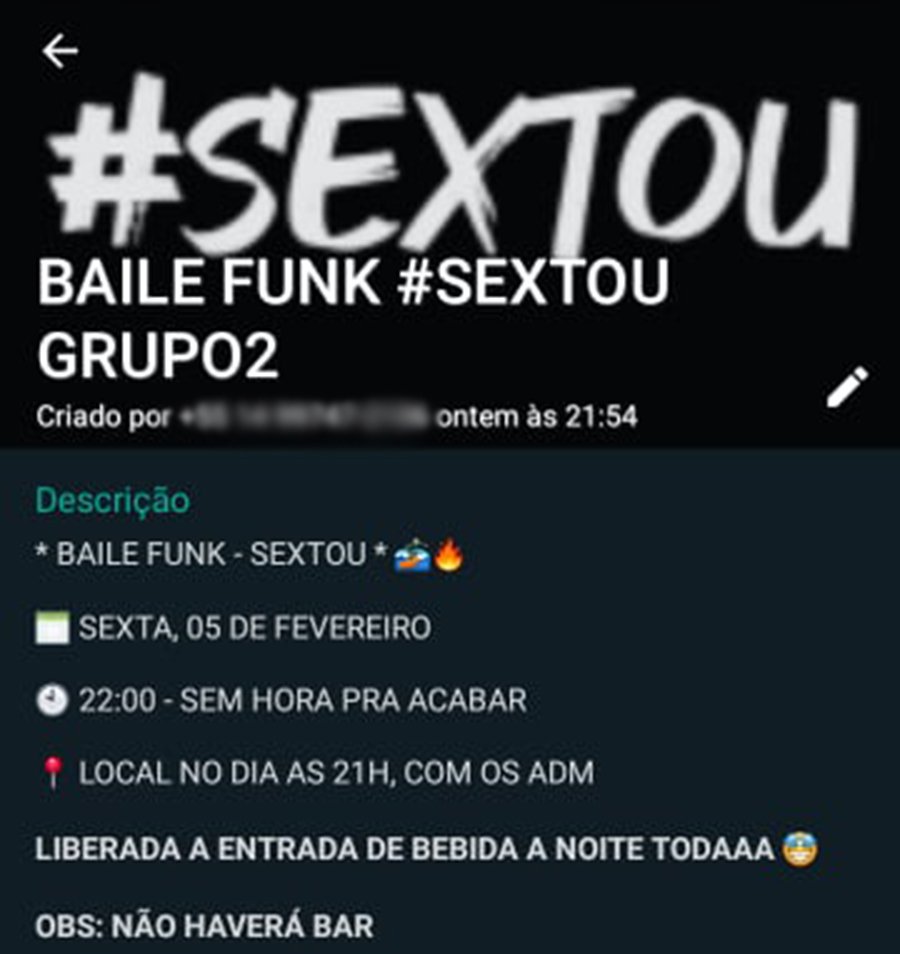Select the LIBERADA A ENTRADA DE BEBIDA line
Image resolution: width=900 pixels, height=954 pixels.
400,847
